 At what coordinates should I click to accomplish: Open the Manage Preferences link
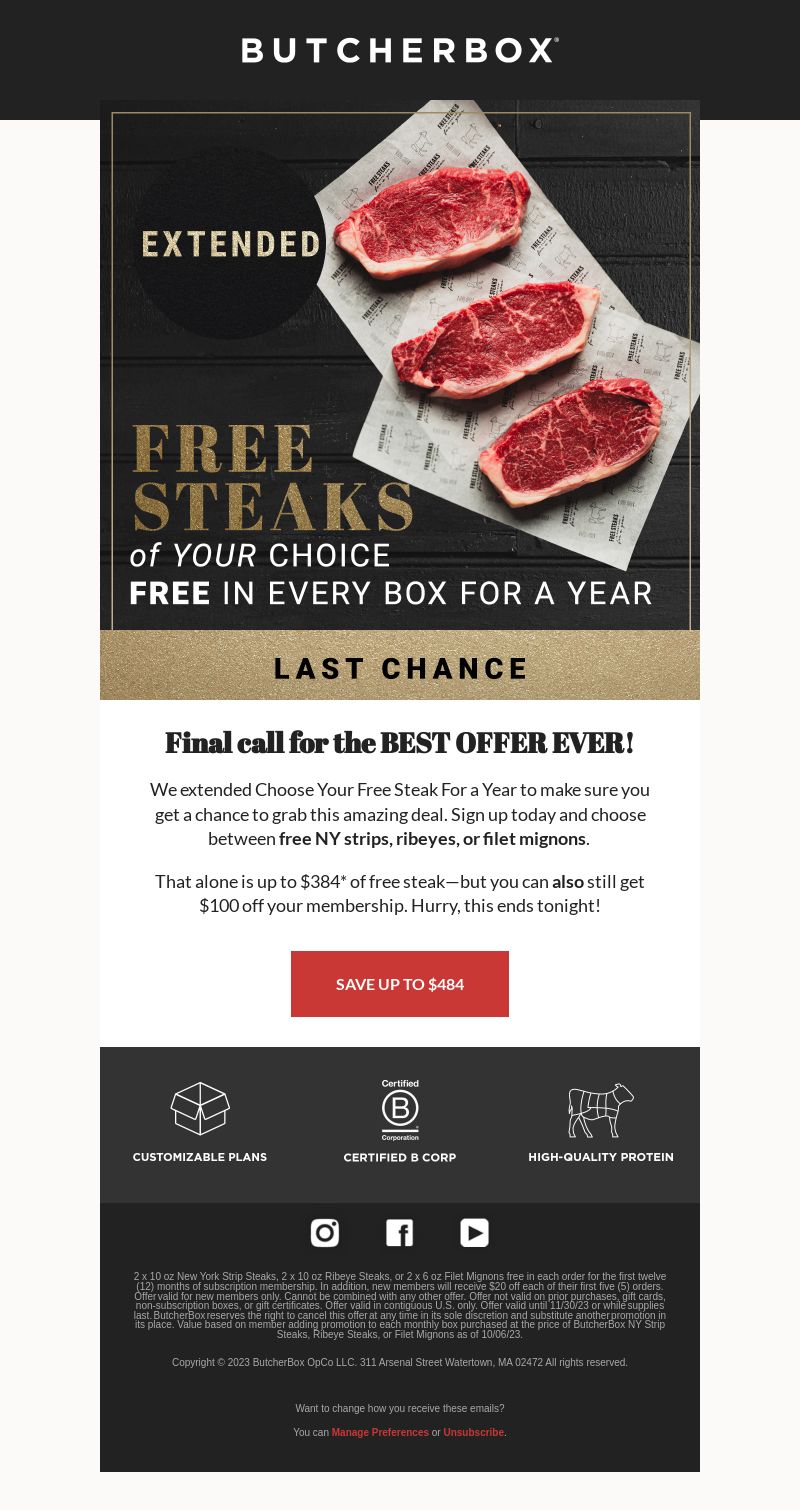pos(380,1433)
